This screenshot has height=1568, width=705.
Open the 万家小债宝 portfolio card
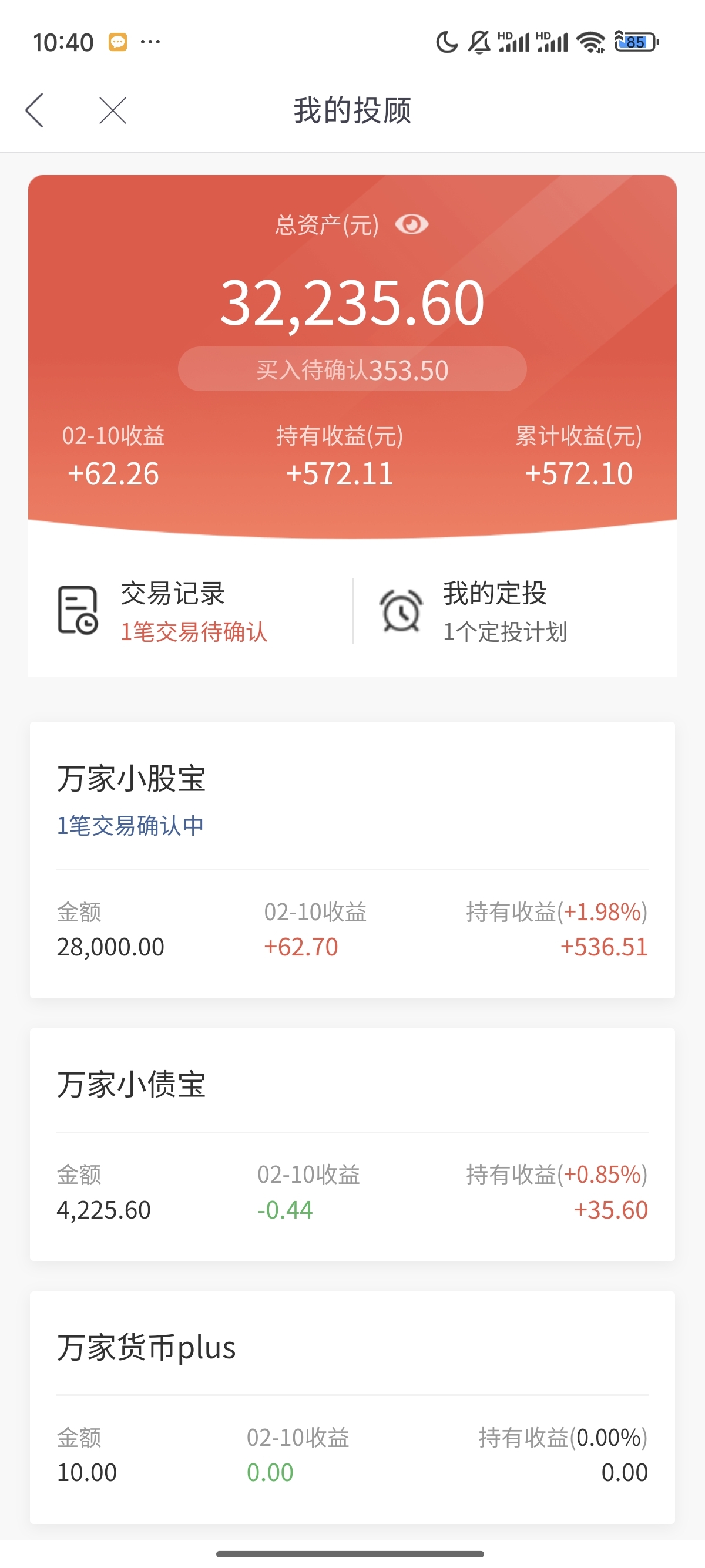pos(352,1145)
